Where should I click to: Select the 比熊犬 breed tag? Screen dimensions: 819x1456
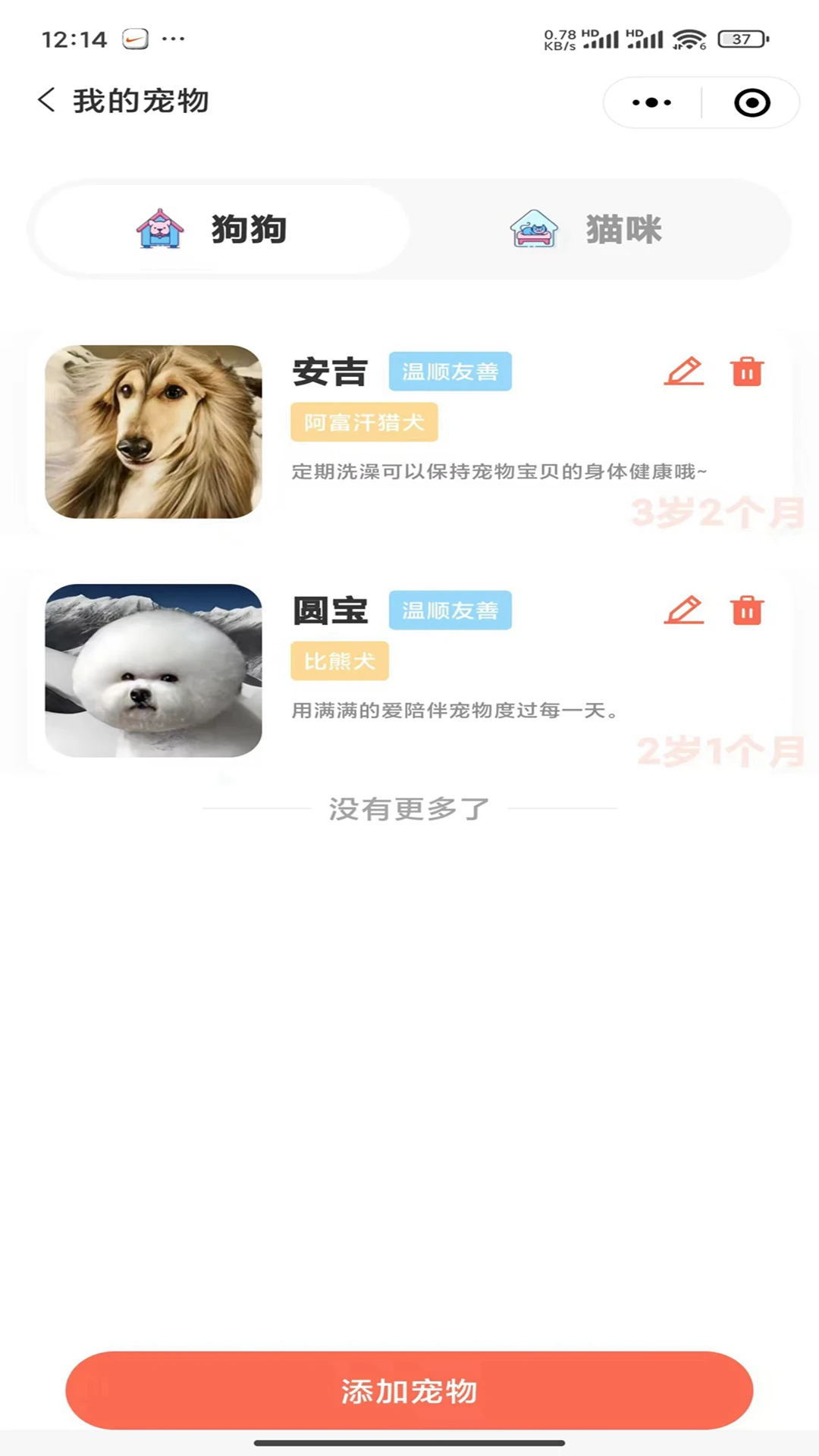click(339, 661)
